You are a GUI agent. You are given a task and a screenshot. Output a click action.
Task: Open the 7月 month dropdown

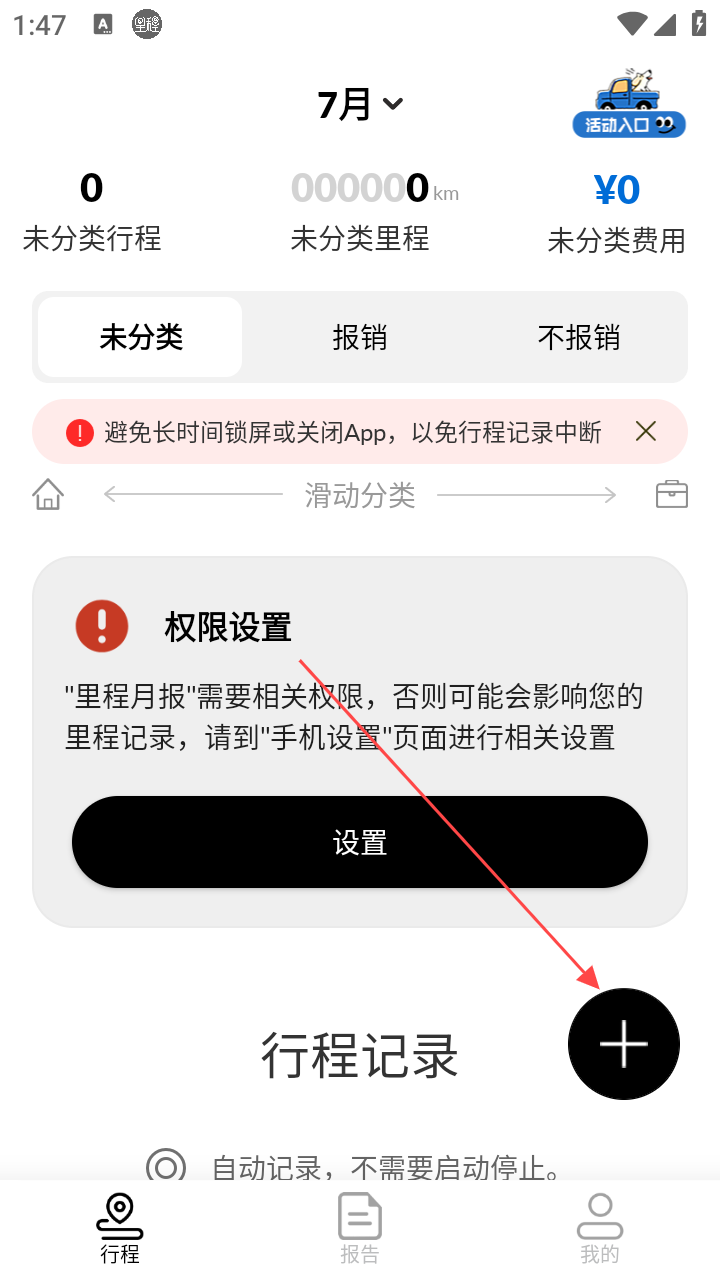tap(360, 104)
